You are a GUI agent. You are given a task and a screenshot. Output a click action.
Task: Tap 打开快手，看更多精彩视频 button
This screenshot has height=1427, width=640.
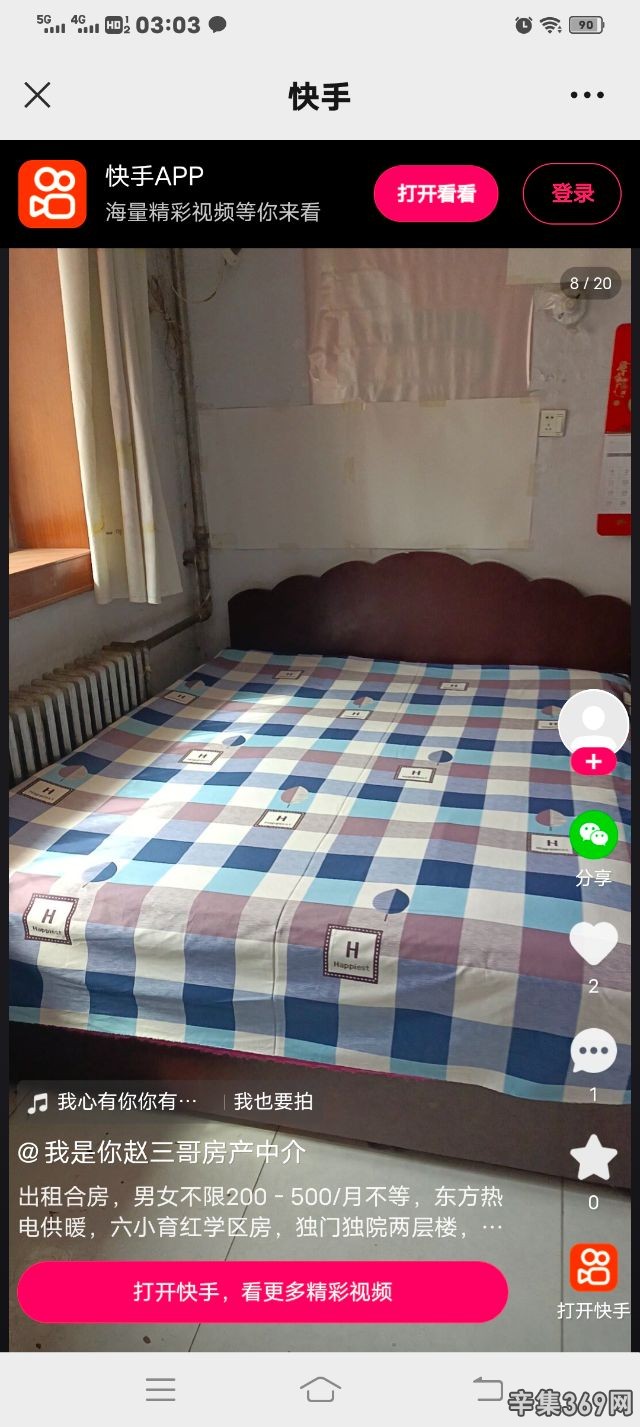coord(262,1291)
